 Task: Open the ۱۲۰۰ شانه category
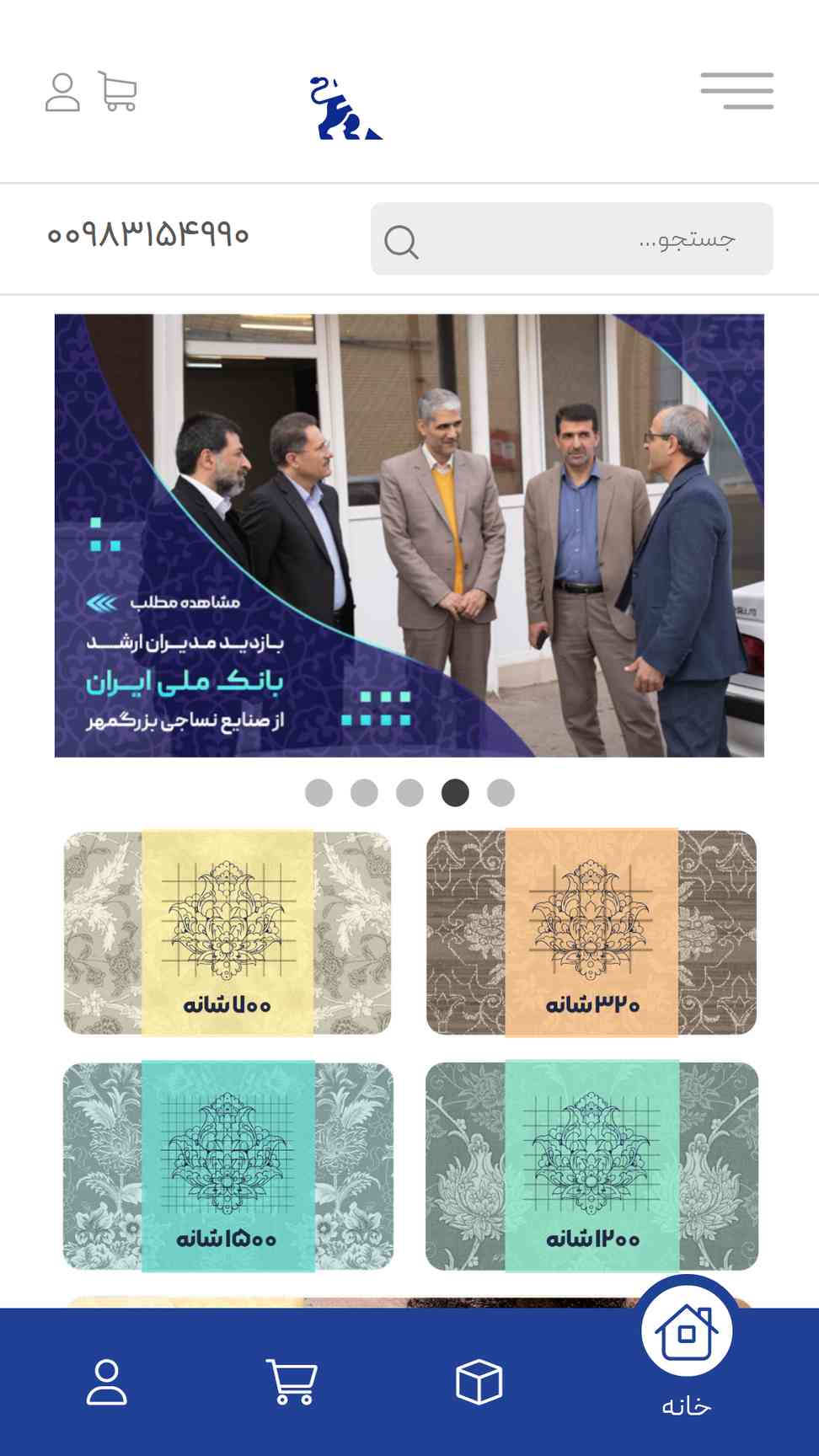591,1166
